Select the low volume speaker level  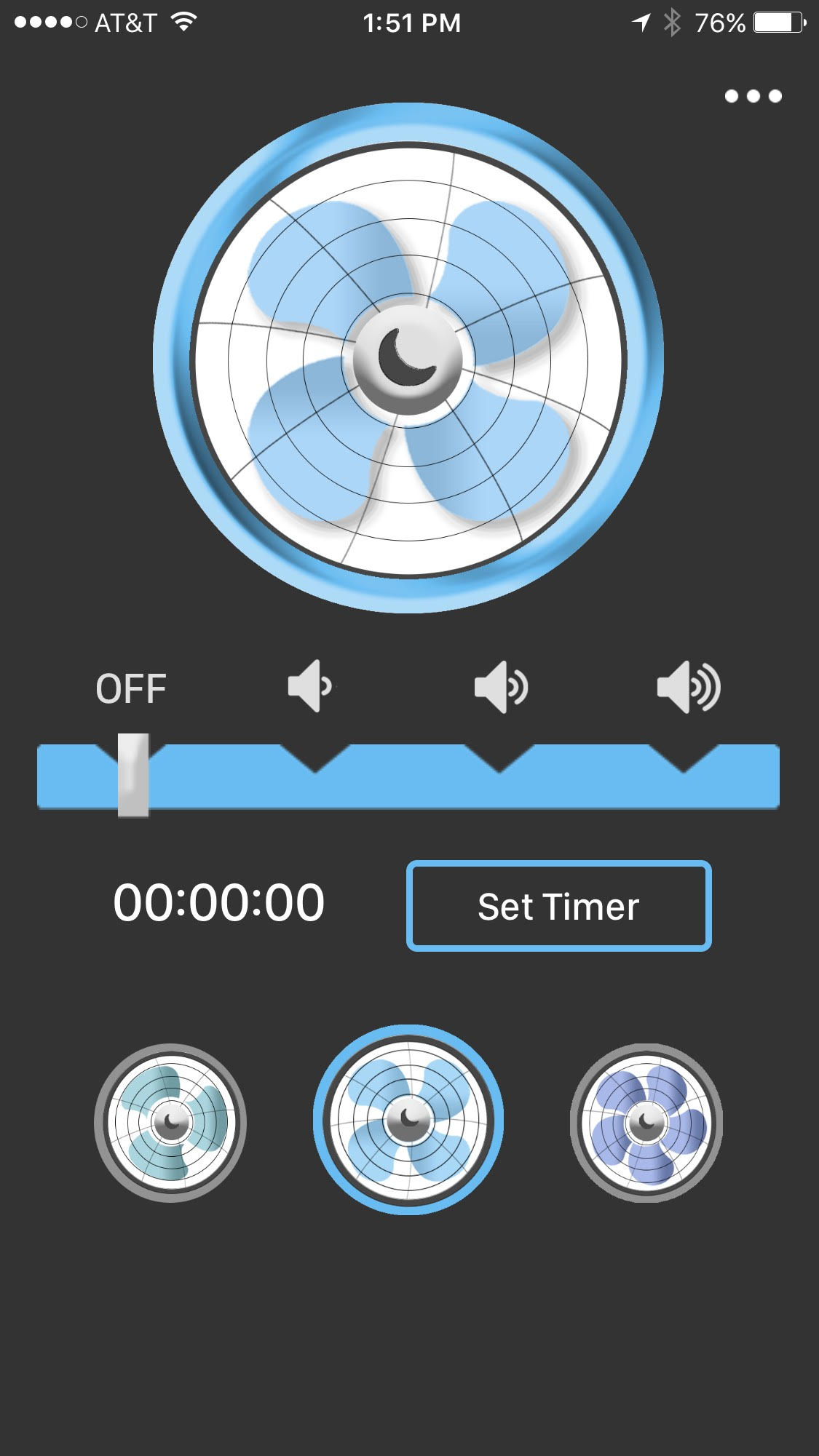coord(311,686)
